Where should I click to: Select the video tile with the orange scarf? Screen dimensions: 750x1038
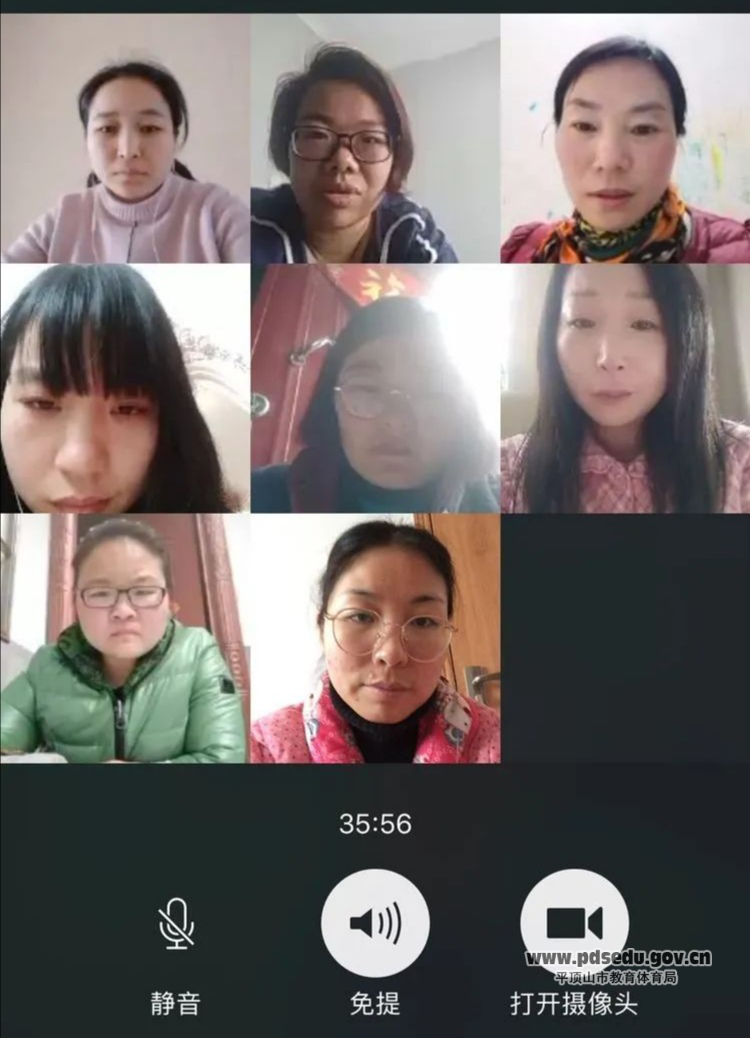(625, 138)
